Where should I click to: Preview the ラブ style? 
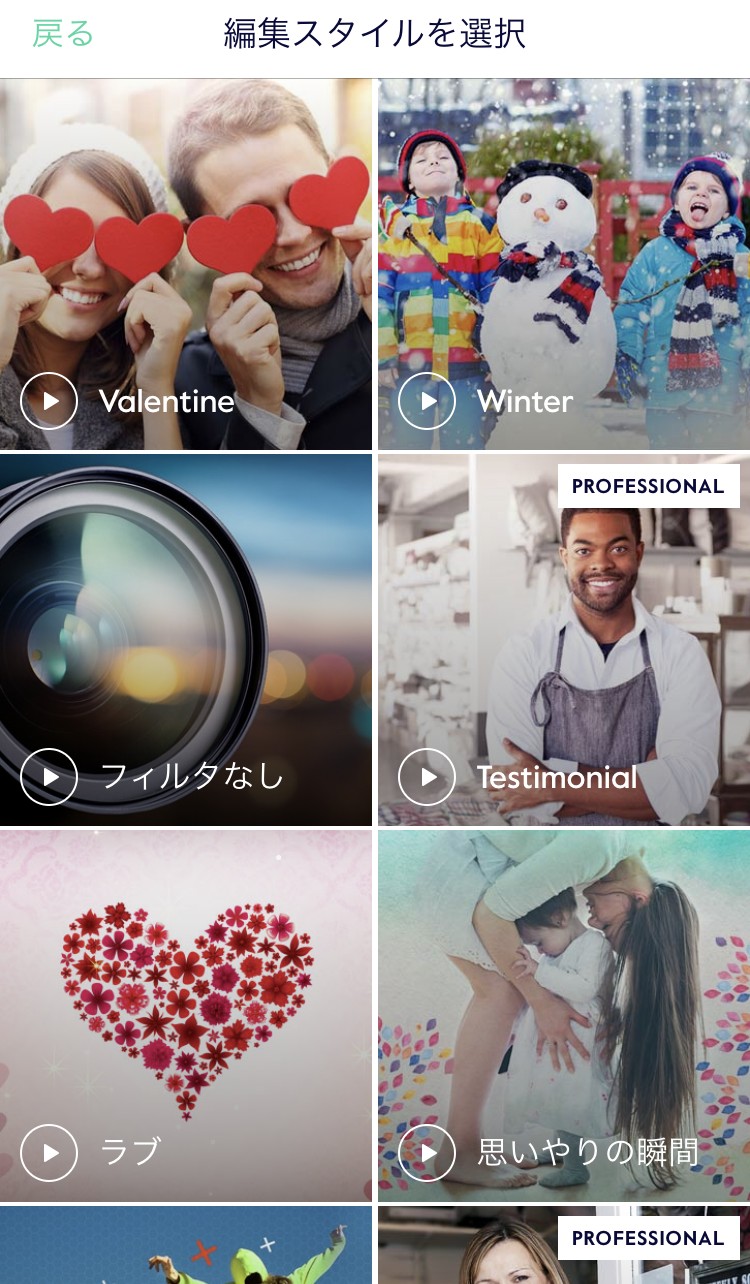[49, 1153]
